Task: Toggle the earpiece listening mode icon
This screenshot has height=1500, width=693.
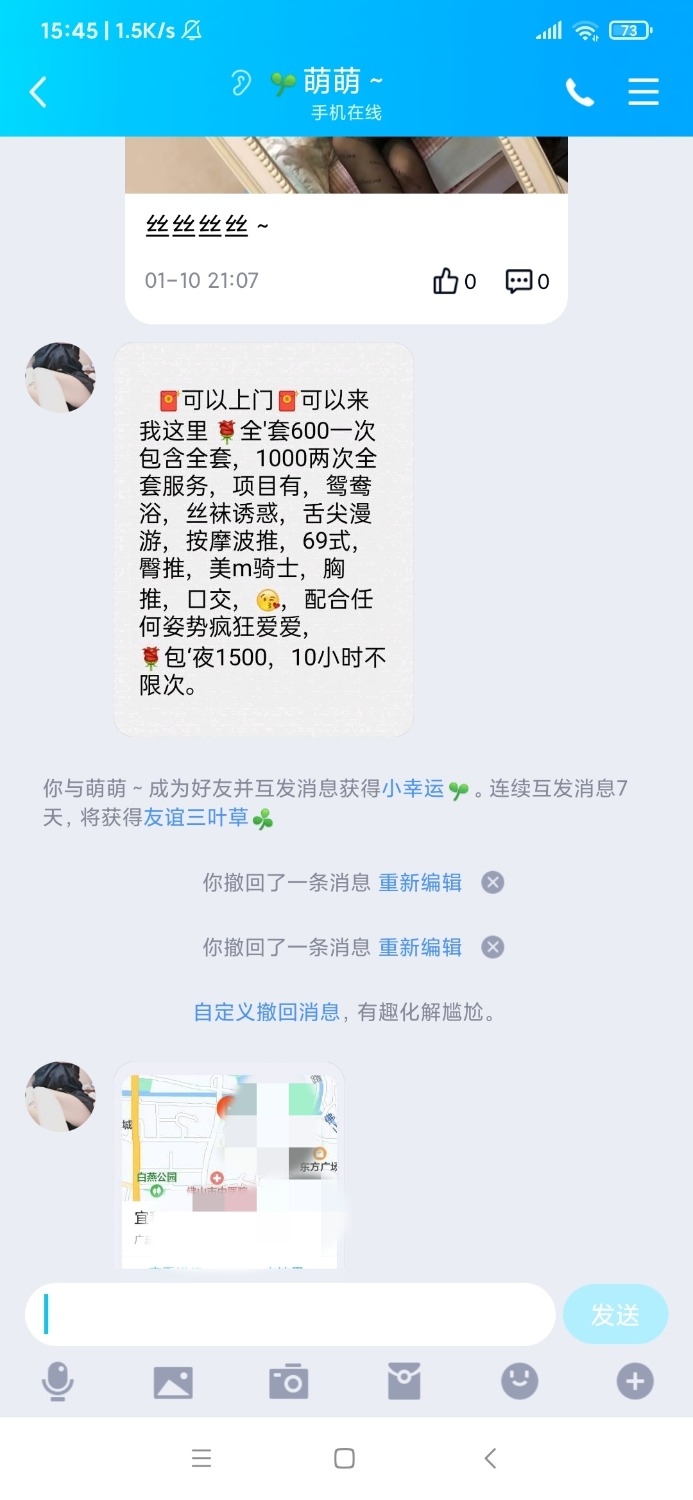Action: coord(241,82)
